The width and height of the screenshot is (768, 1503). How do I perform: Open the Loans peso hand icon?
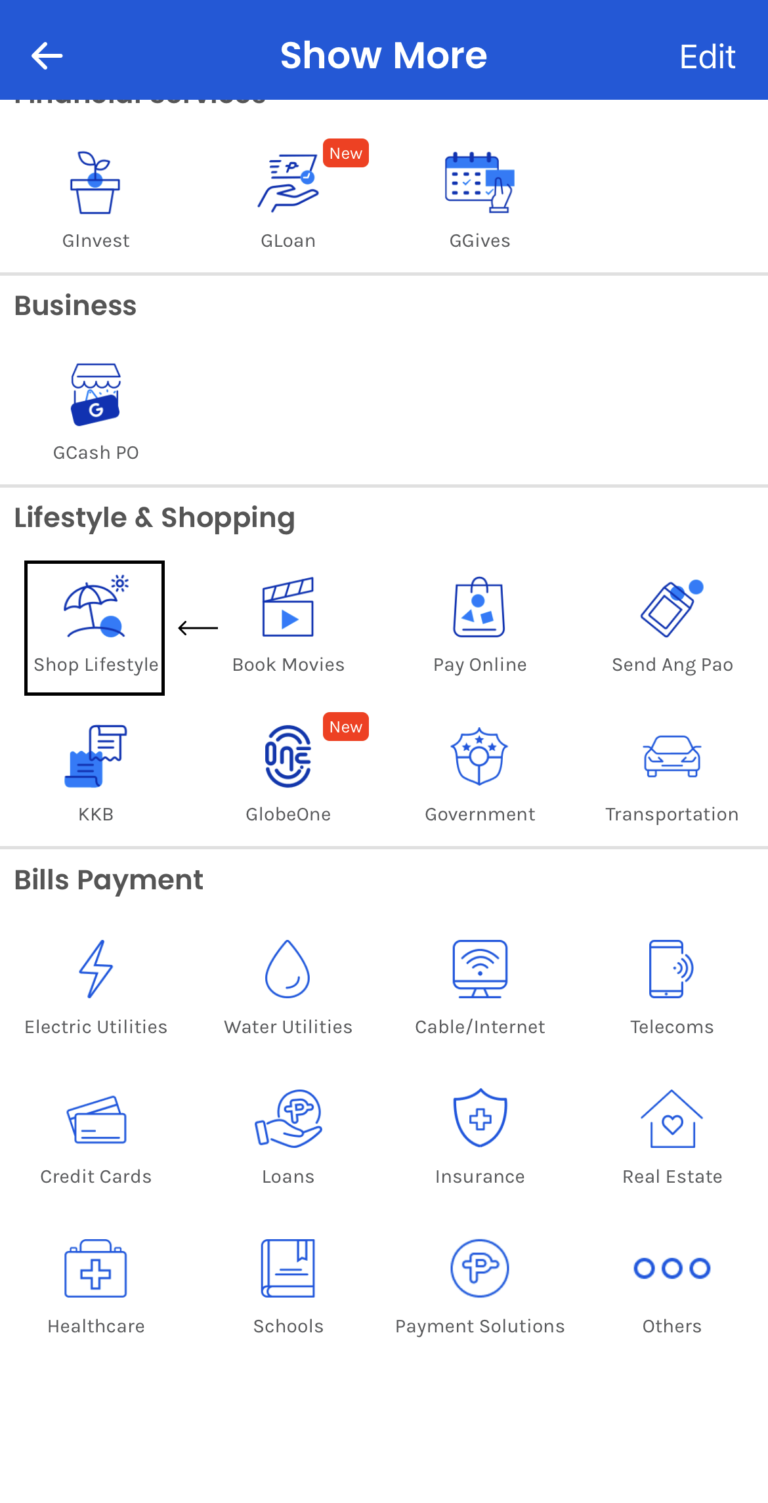tap(288, 1118)
